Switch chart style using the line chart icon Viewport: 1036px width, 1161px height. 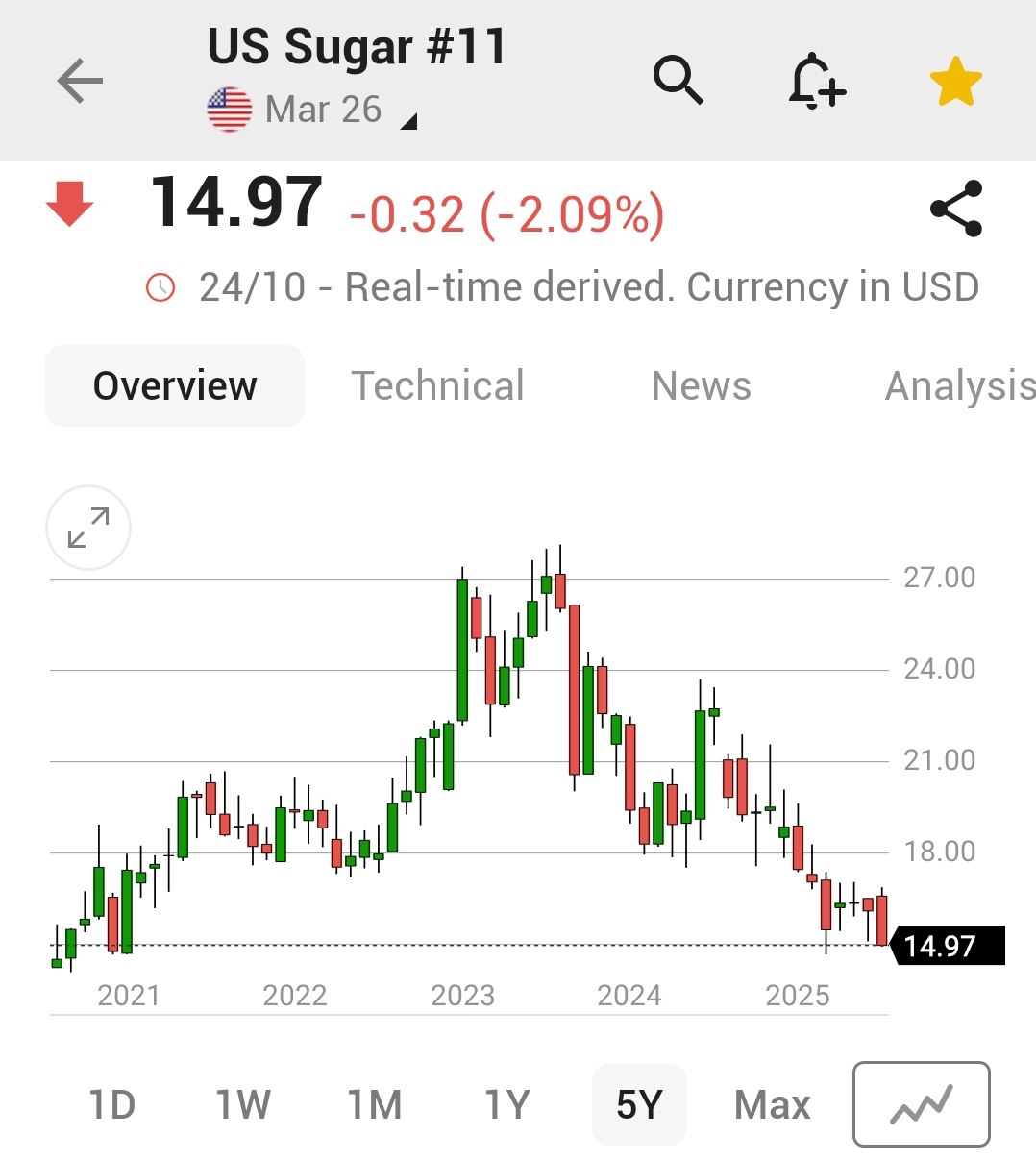pos(920,1103)
